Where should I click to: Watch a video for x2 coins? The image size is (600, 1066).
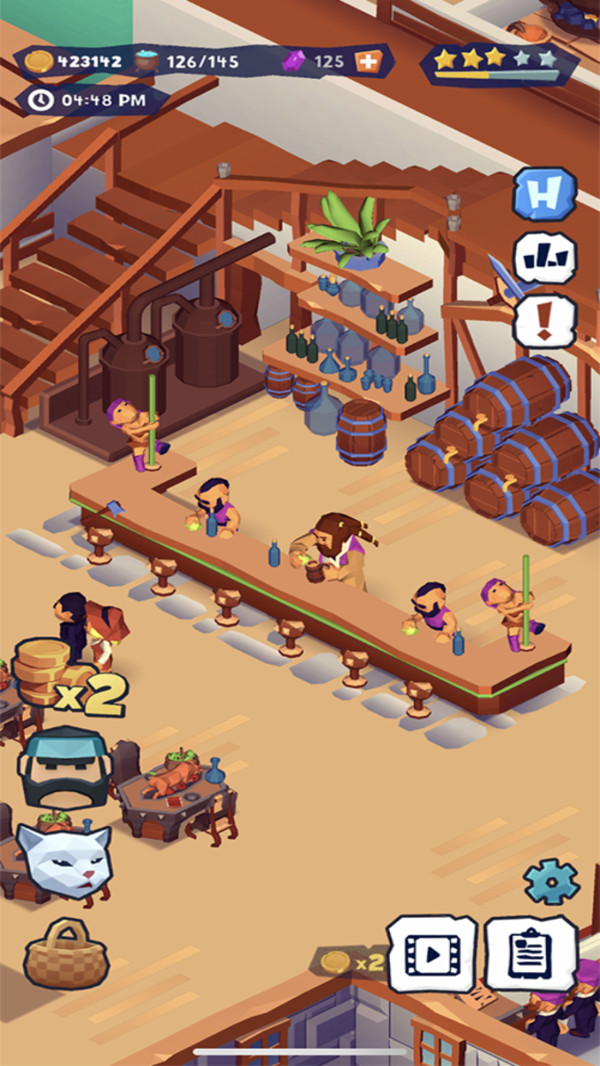click(431, 955)
